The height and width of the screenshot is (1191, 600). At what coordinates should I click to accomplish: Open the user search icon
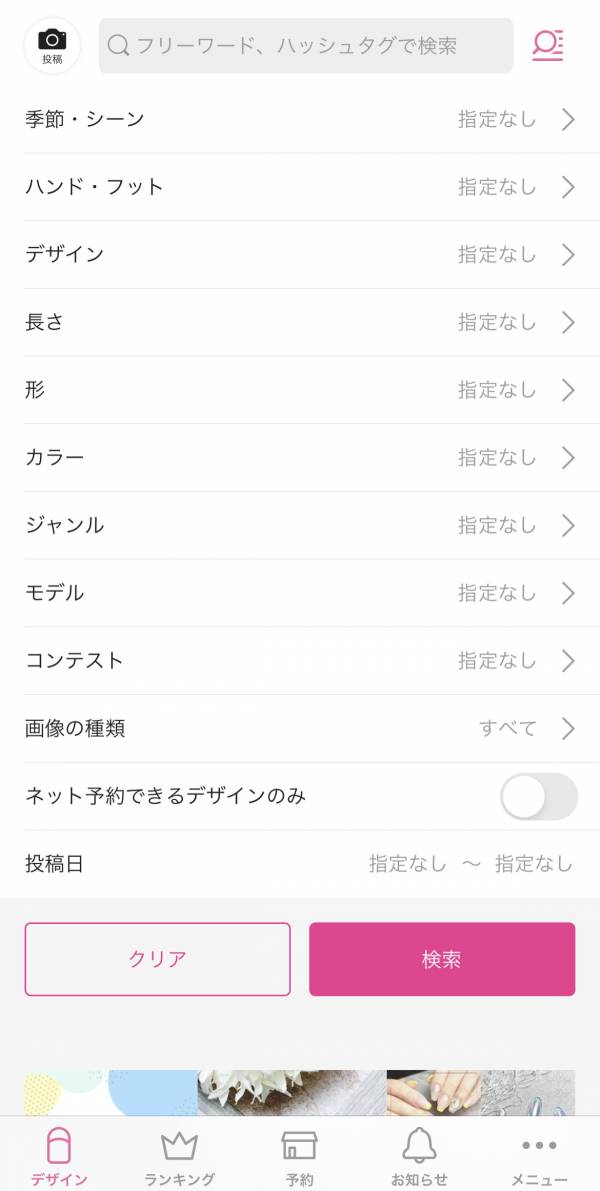tap(547, 45)
